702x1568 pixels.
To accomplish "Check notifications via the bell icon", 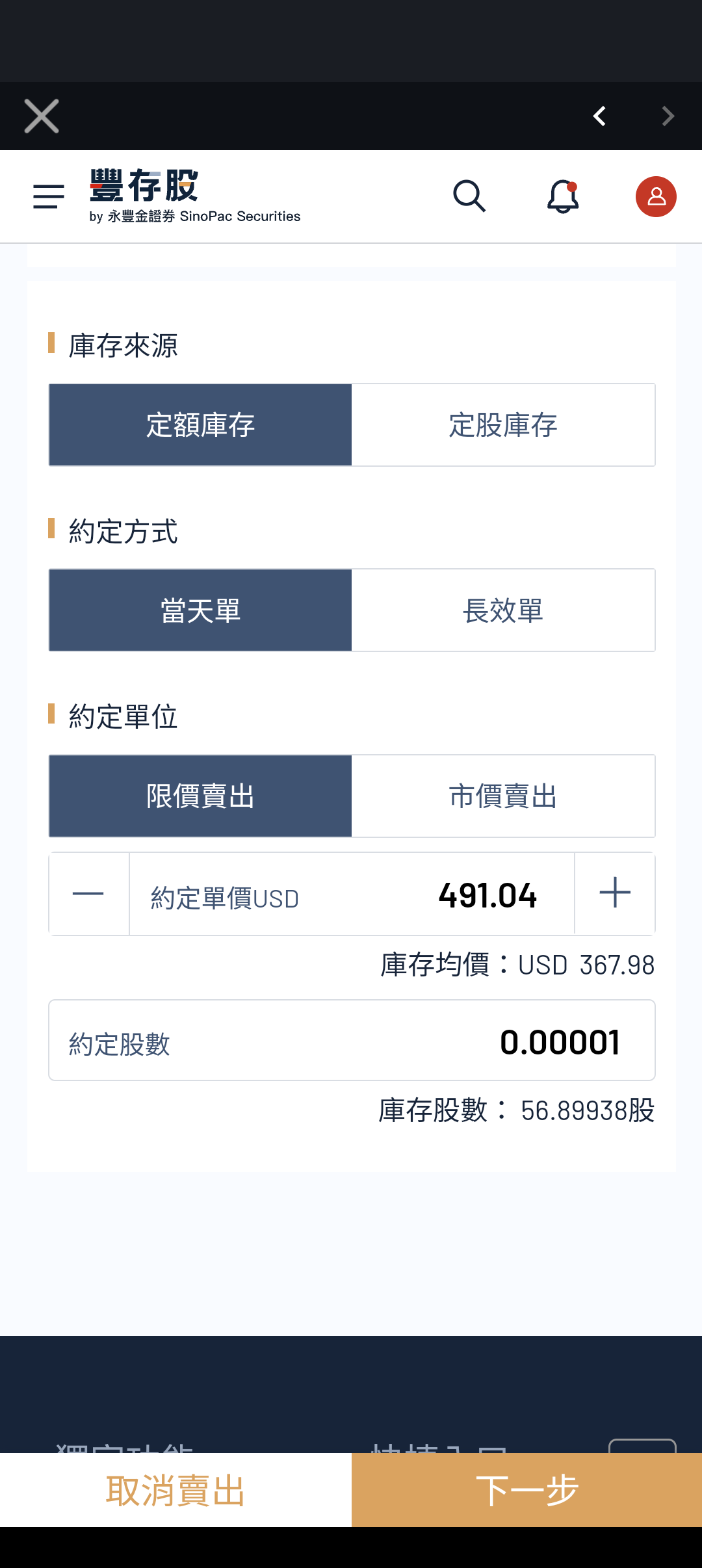I will [563, 196].
